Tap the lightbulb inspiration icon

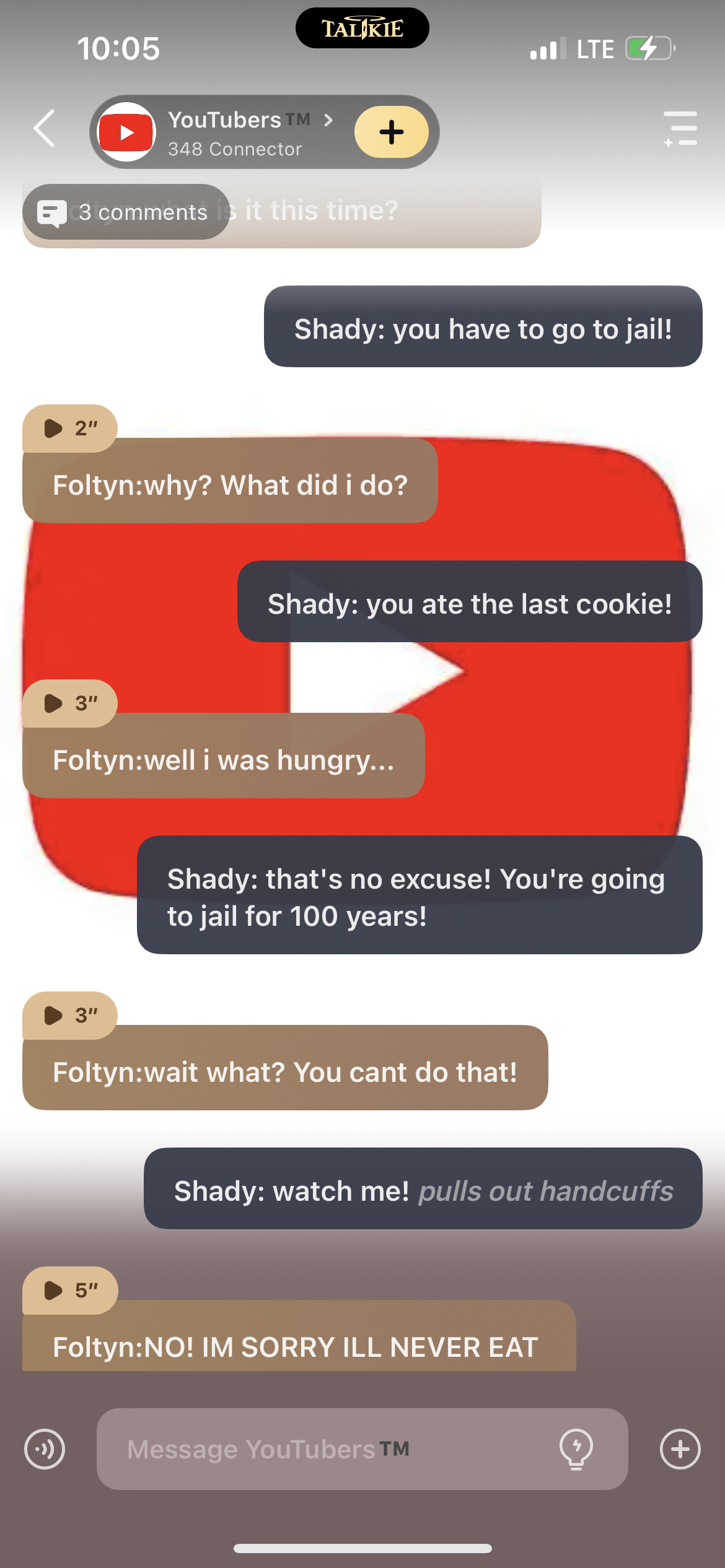(576, 1449)
